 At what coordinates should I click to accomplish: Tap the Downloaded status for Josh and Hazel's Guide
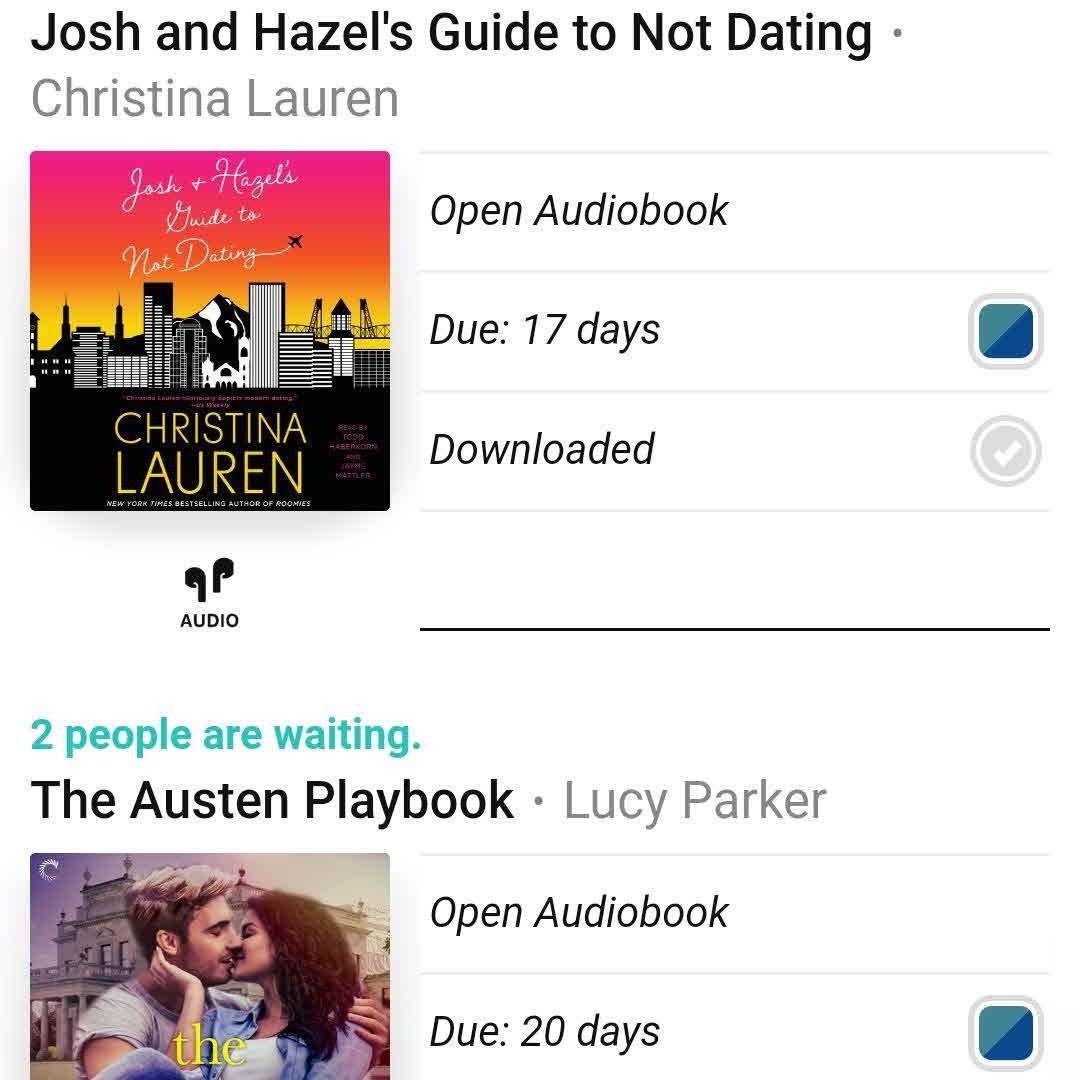coord(542,450)
